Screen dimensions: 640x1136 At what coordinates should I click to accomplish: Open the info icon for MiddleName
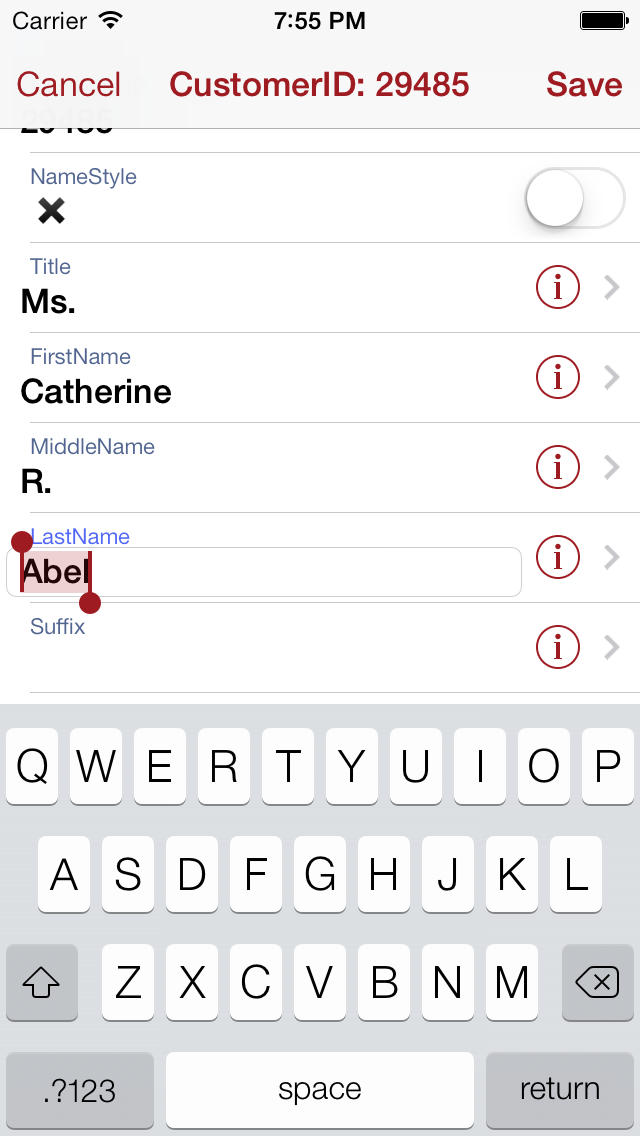[557, 467]
